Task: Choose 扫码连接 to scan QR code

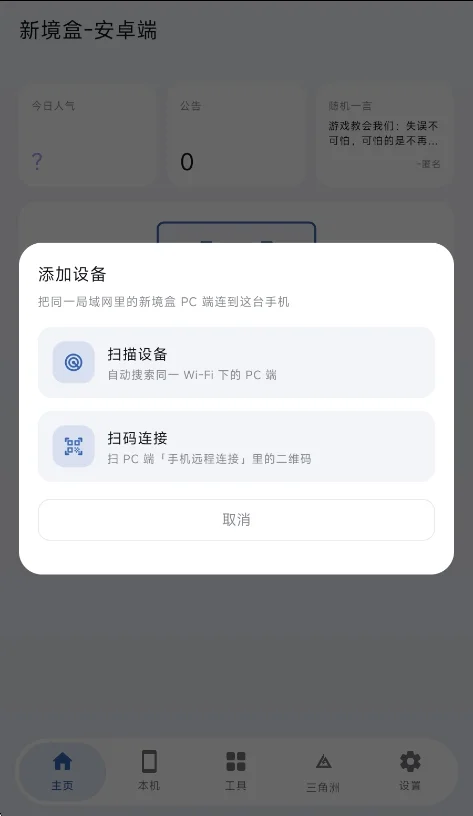Action: click(x=236, y=447)
